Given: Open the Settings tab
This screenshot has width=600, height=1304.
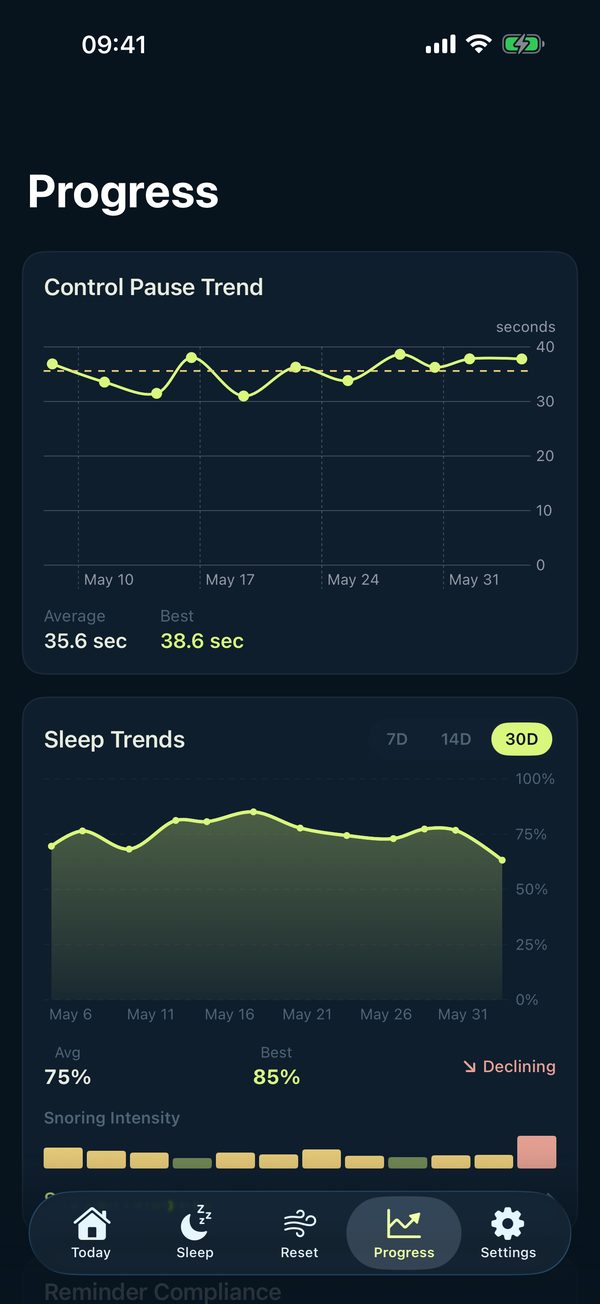Looking at the screenshot, I should [508, 1233].
